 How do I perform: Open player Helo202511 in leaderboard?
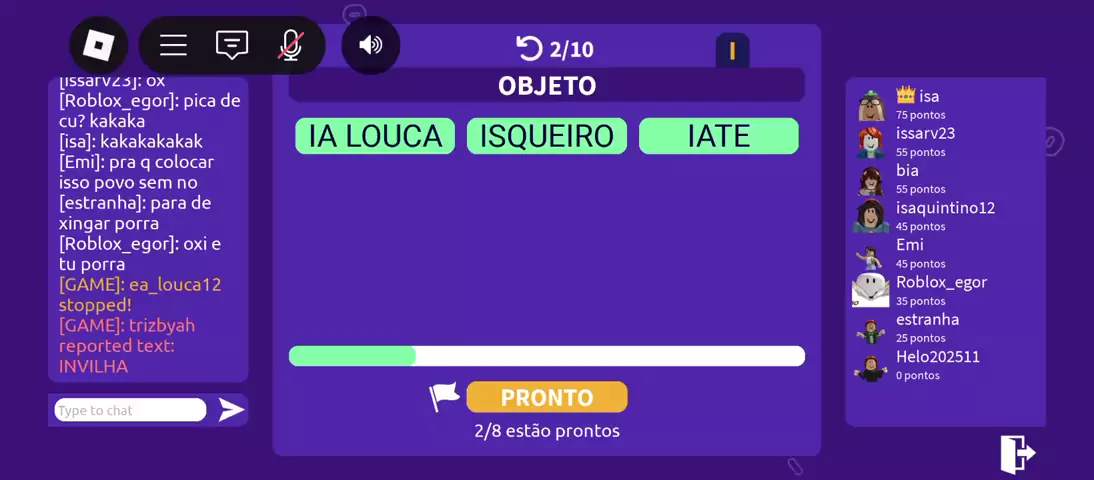point(937,357)
